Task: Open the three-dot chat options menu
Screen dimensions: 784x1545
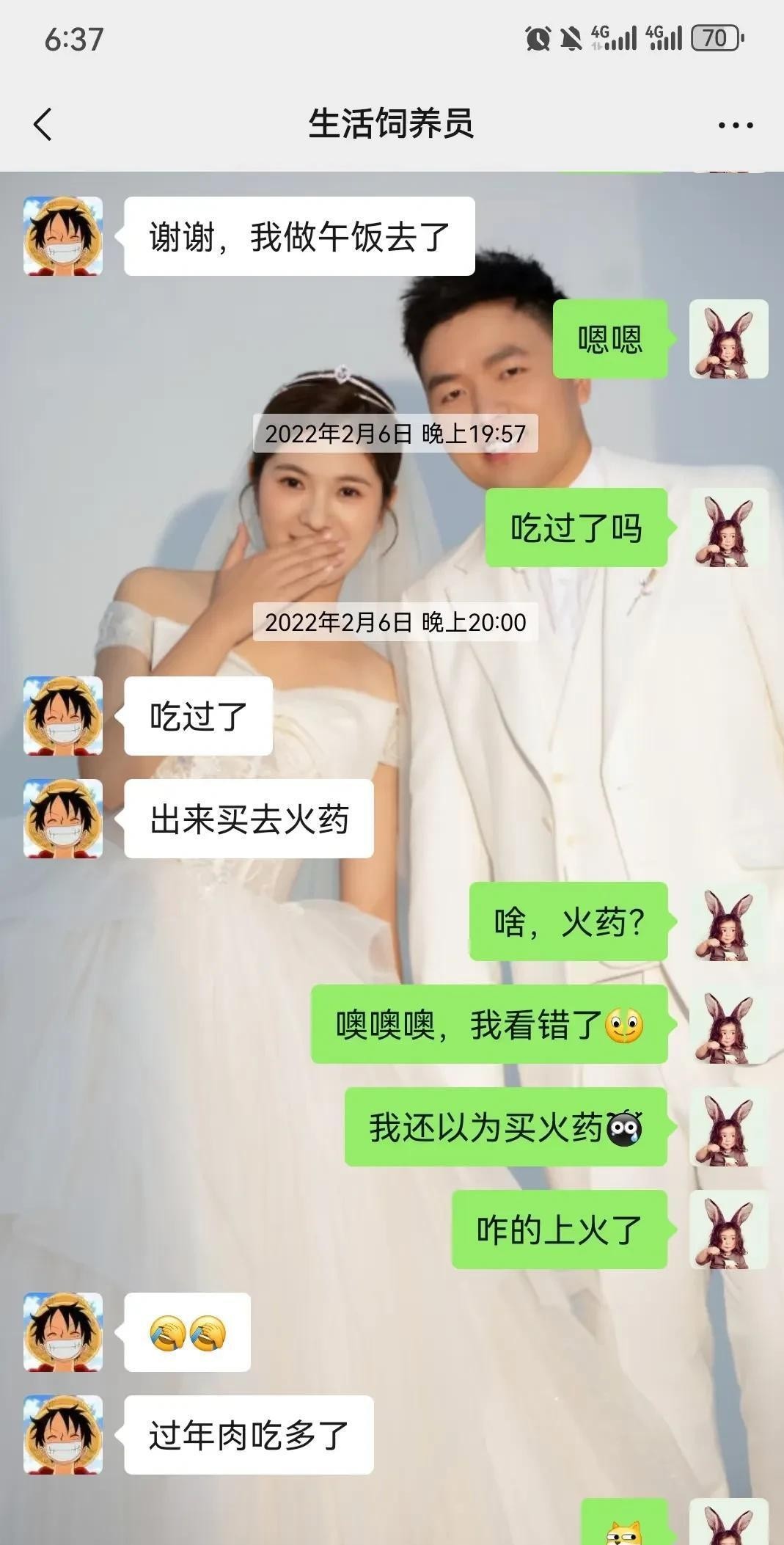Action: (735, 125)
